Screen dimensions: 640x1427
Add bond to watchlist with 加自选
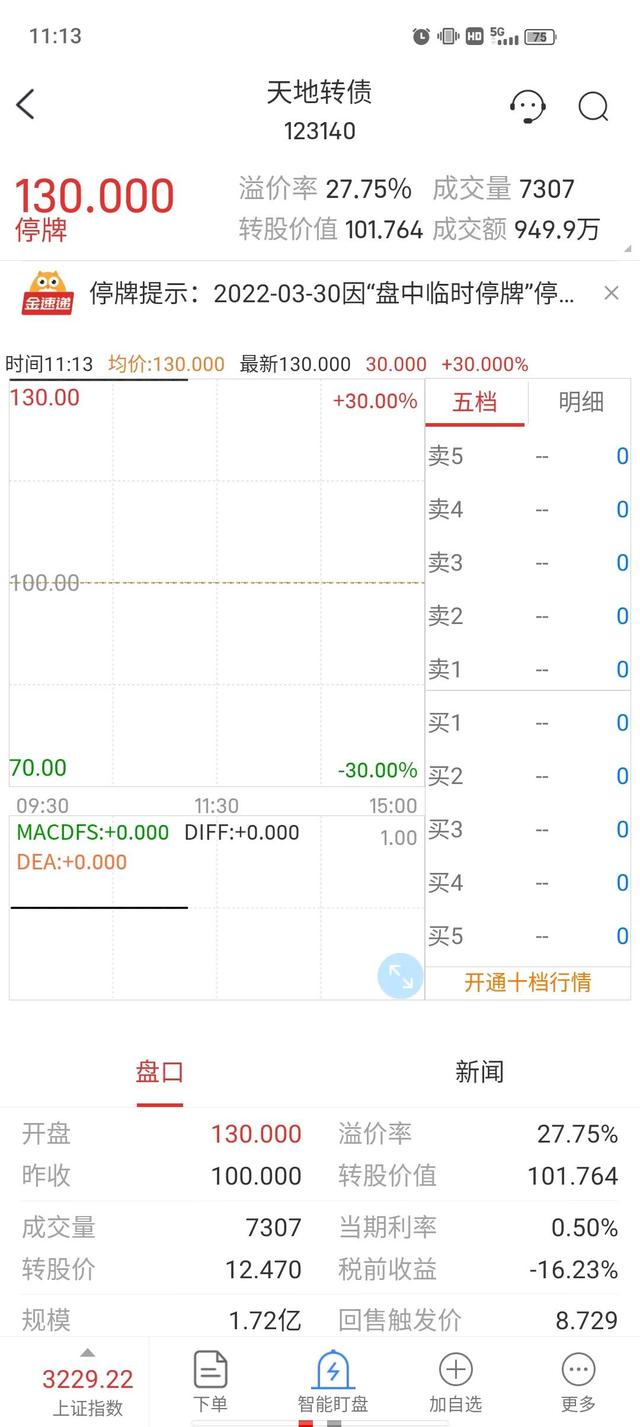455,1381
